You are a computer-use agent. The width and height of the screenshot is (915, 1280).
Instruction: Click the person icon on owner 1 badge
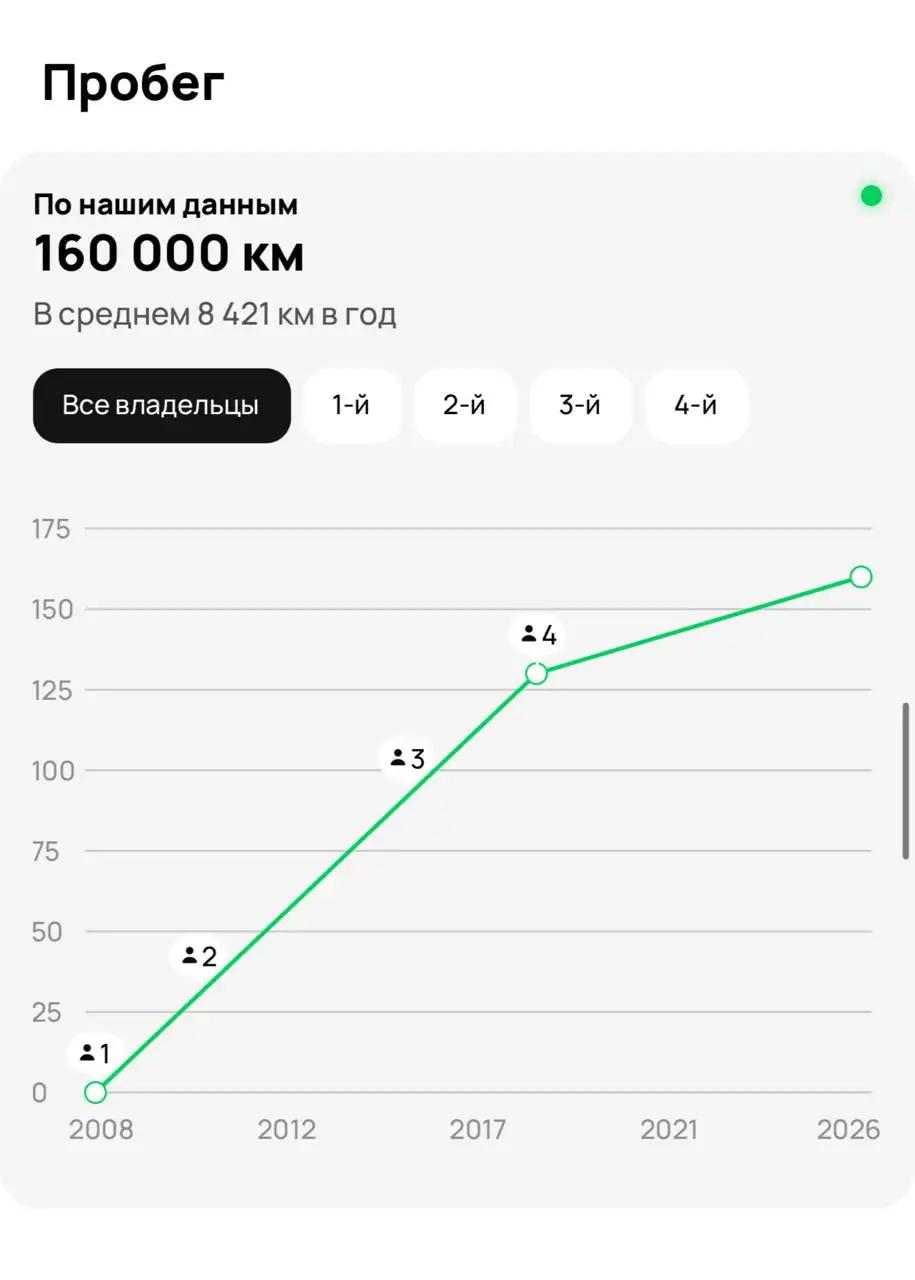[85, 1052]
